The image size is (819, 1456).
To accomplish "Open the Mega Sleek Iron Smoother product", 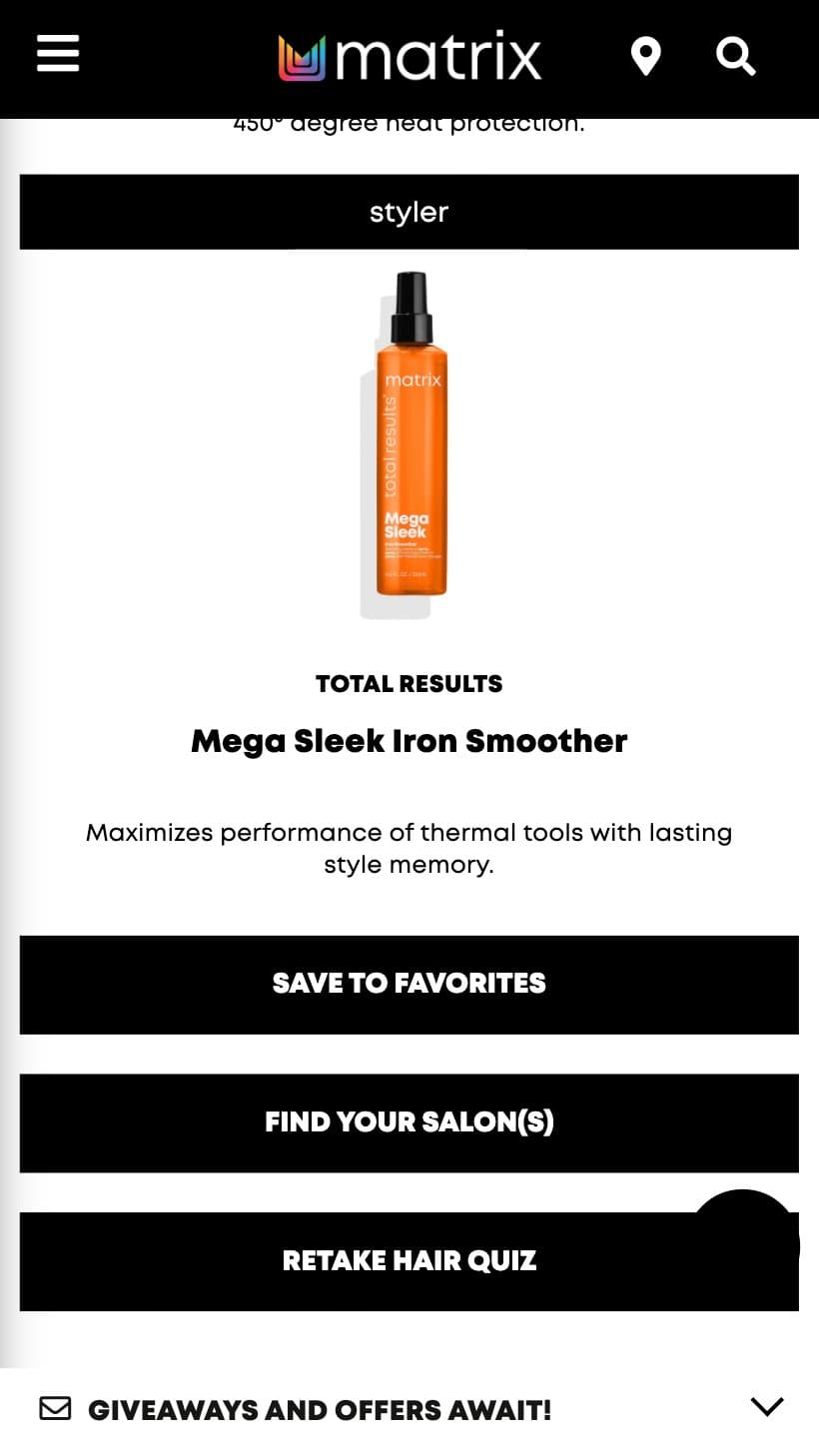I will [x=409, y=740].
